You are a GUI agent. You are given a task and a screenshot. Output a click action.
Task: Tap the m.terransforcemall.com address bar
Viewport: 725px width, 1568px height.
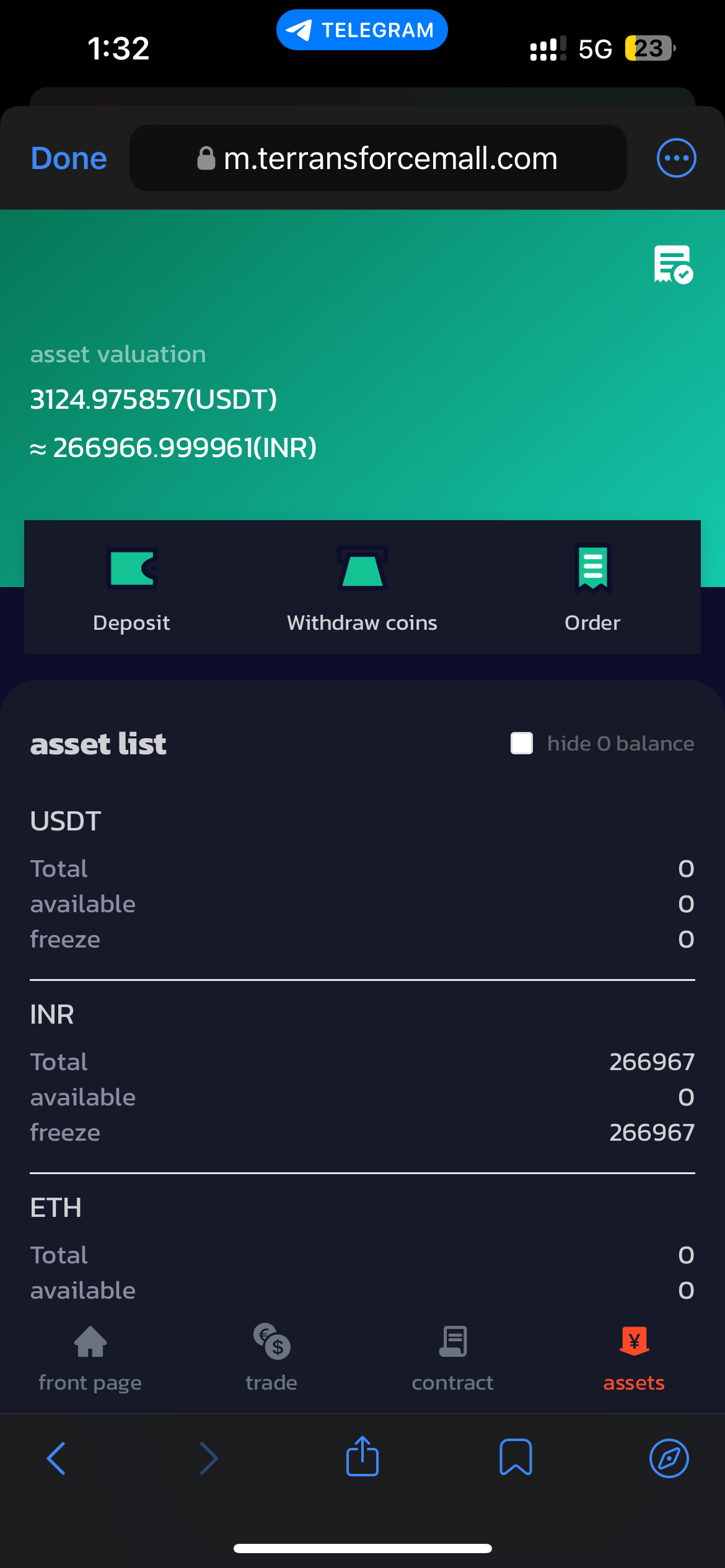tap(378, 159)
